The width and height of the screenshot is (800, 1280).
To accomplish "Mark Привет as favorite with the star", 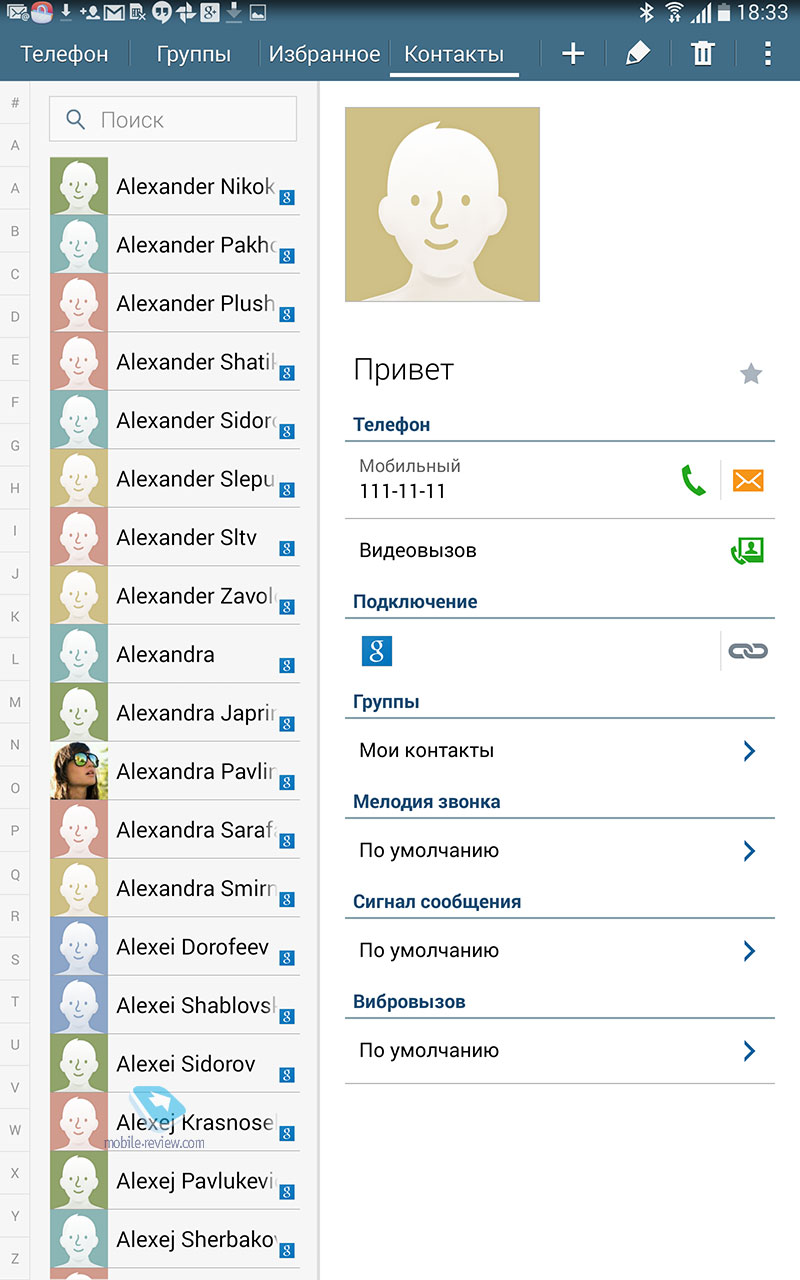I will pos(751,374).
